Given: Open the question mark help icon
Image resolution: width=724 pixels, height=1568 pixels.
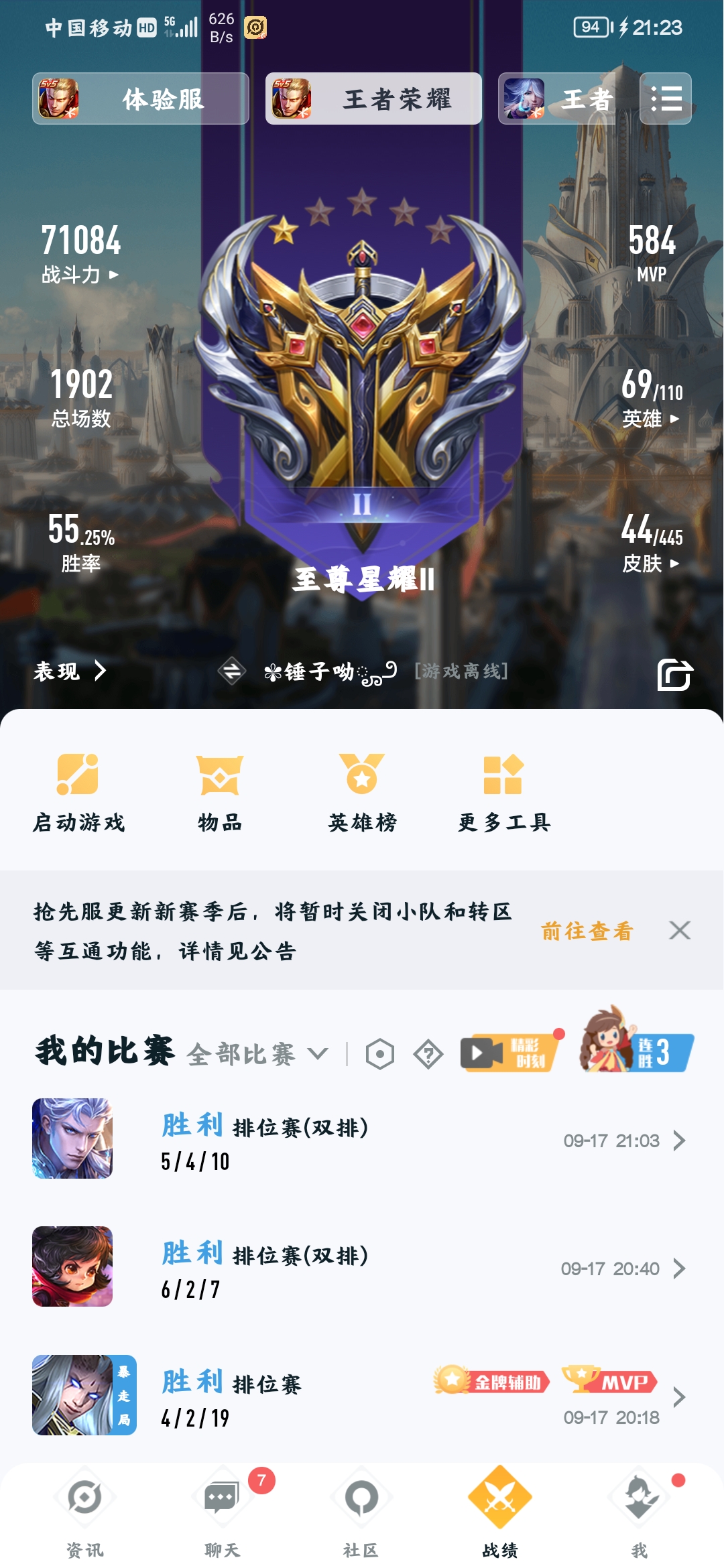Looking at the screenshot, I should (x=427, y=1053).
